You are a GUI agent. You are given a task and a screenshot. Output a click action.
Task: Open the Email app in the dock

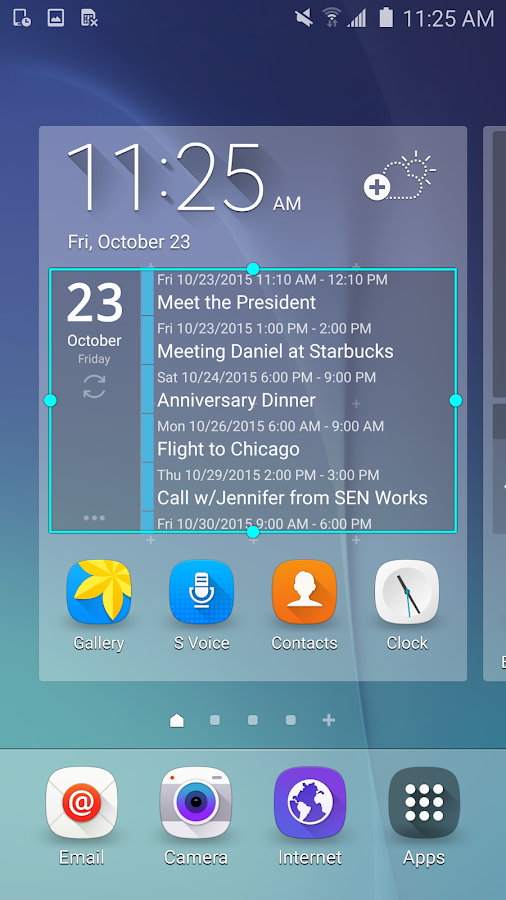point(81,816)
